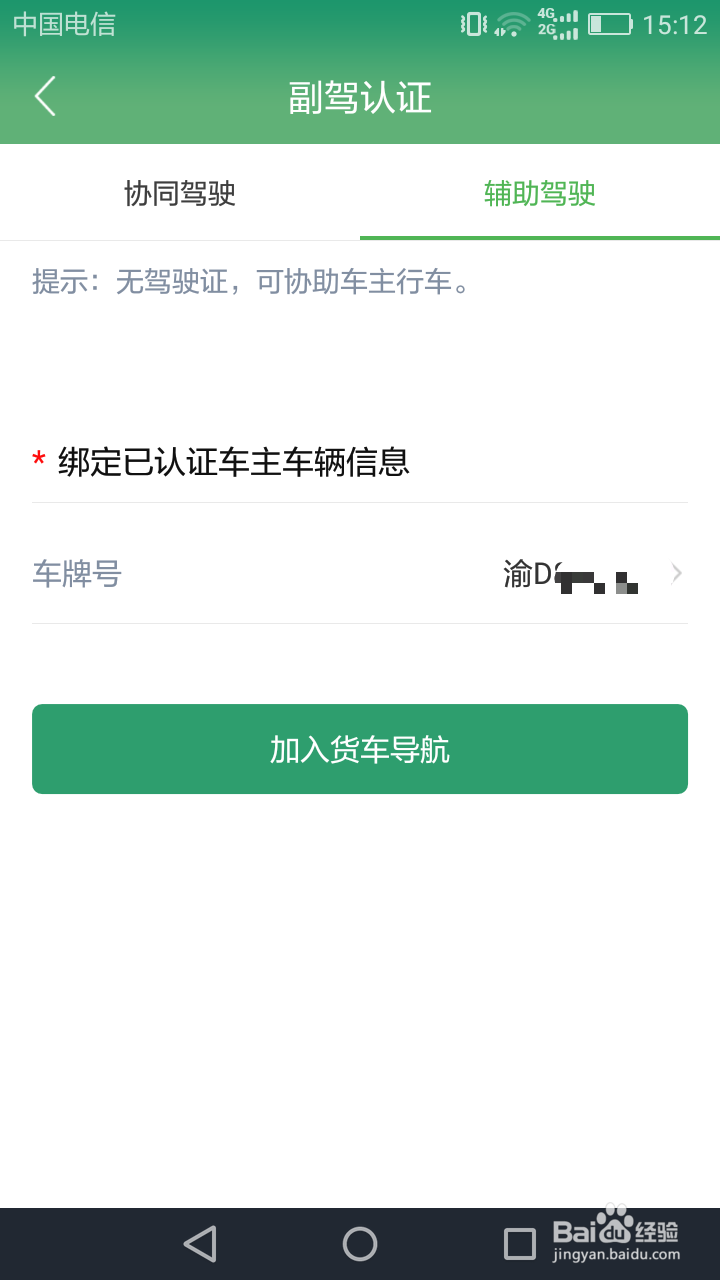Tap the required asterisk before 绑定已认证车主车辆信息
Image resolution: width=720 pixels, height=1280 pixels.
(x=37, y=460)
